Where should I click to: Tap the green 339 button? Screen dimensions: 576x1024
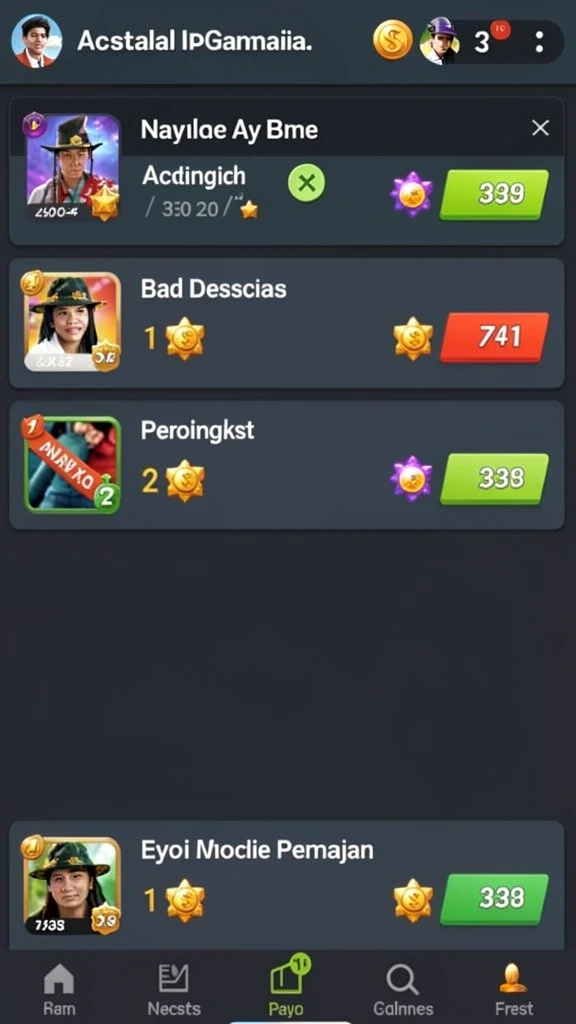[x=494, y=194]
